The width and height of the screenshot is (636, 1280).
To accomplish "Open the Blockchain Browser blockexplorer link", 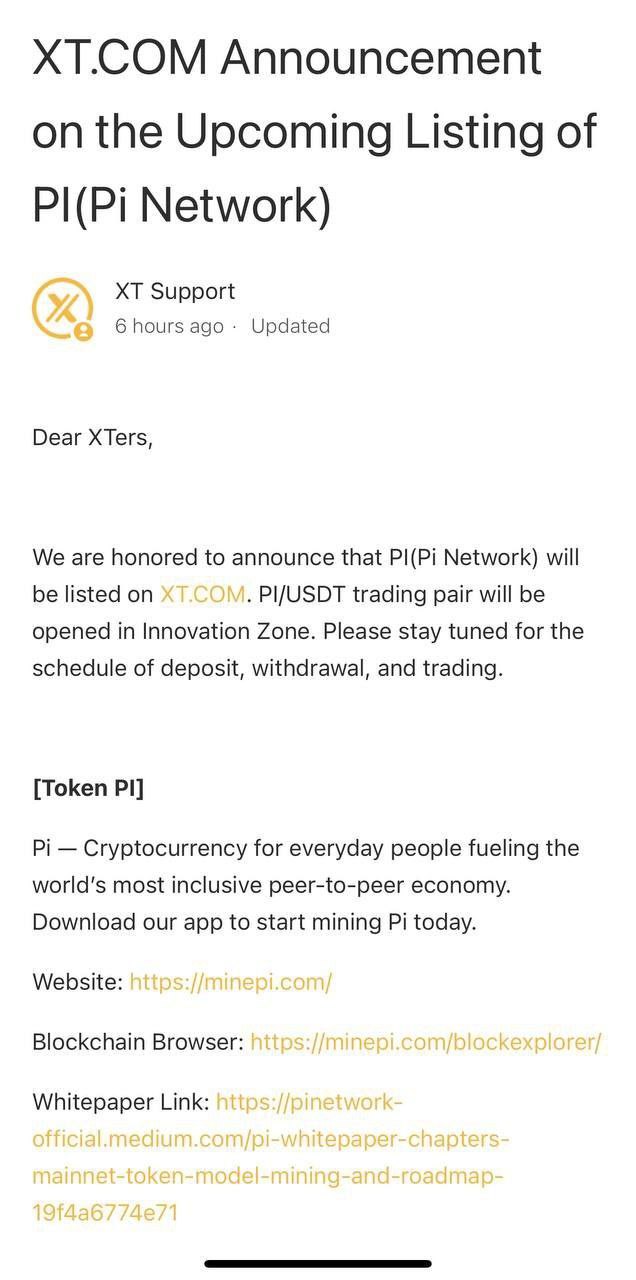I will (x=425, y=1042).
